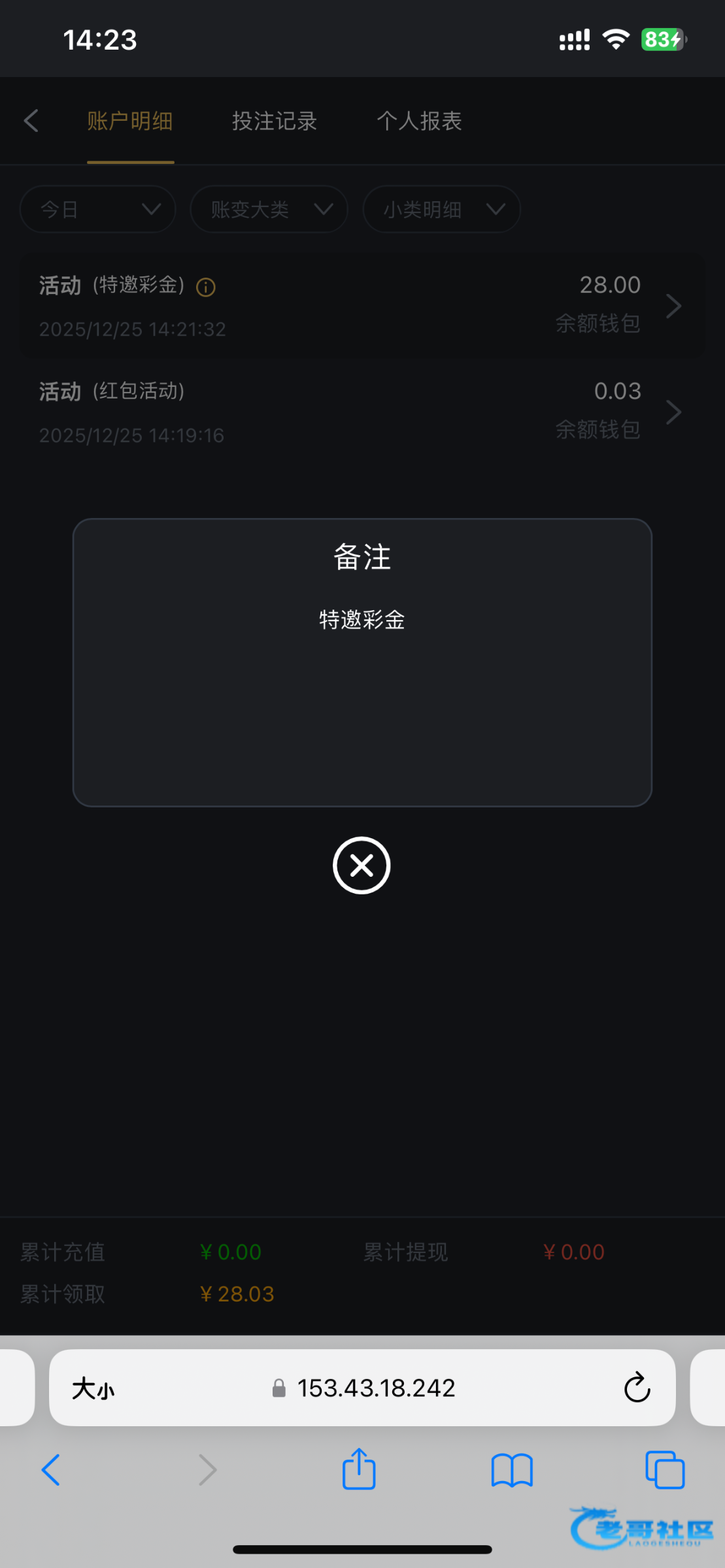Open Safari bookmarks
725x1568 pixels.
coord(512,1470)
